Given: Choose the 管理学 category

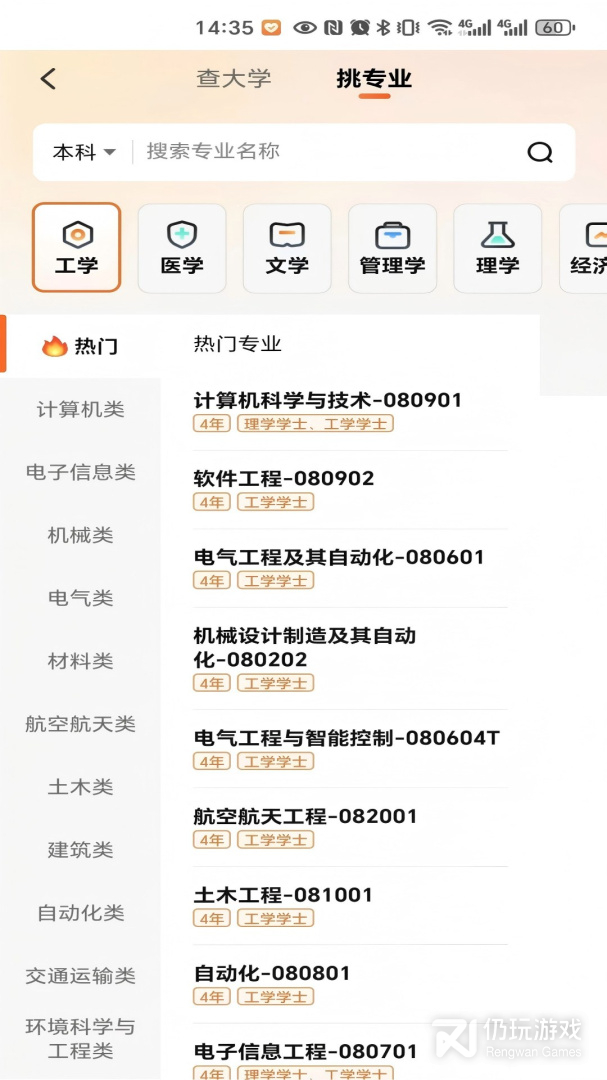Looking at the screenshot, I should coord(392,248).
